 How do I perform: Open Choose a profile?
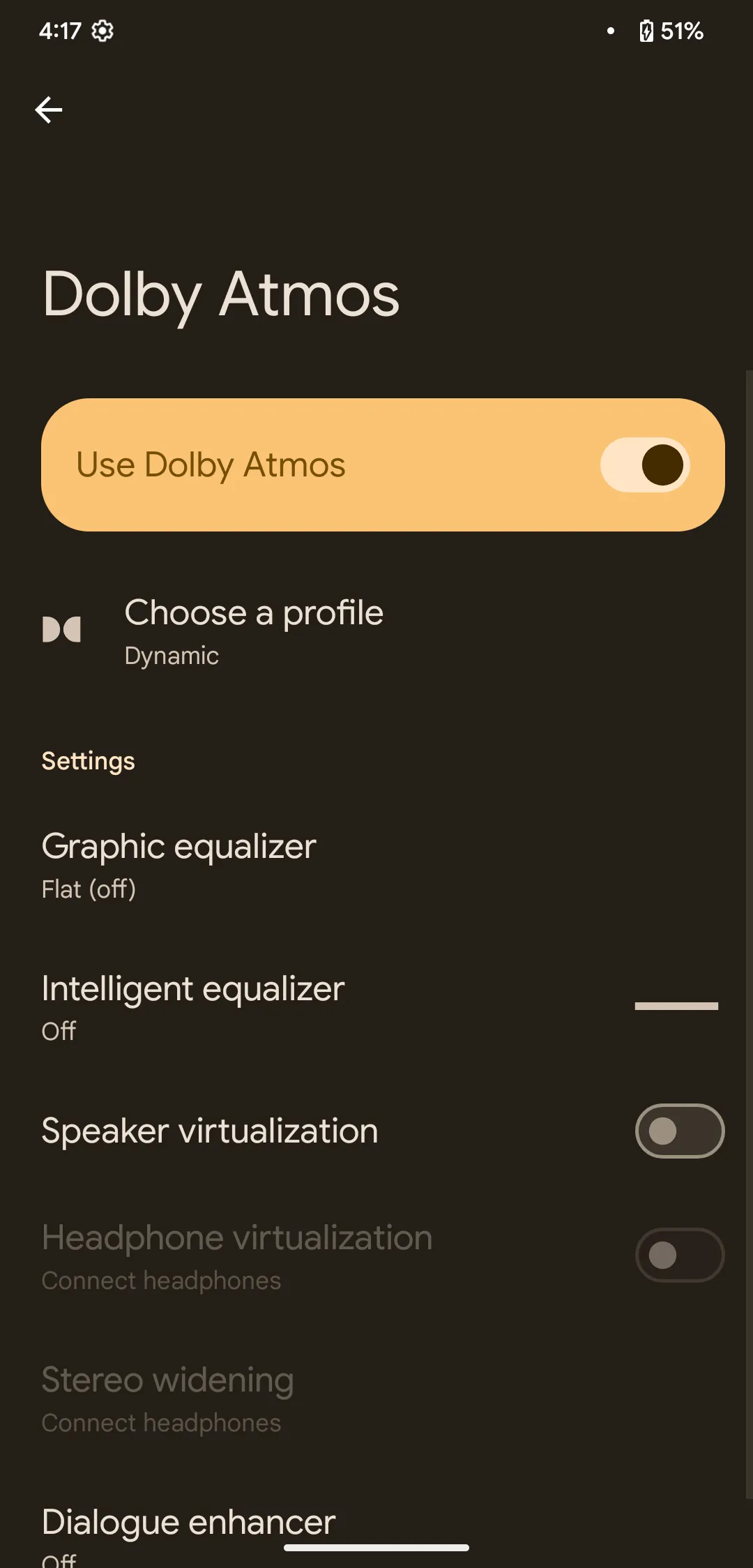pos(254,631)
